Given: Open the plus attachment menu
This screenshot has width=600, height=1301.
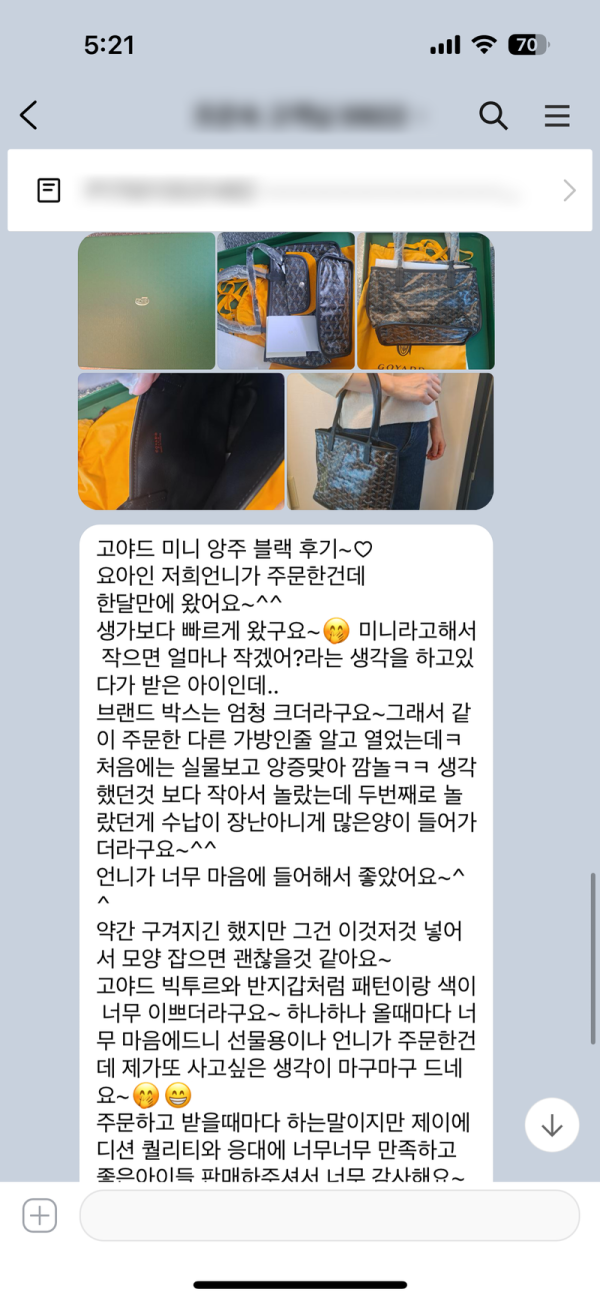Looking at the screenshot, I should 40,1216.
